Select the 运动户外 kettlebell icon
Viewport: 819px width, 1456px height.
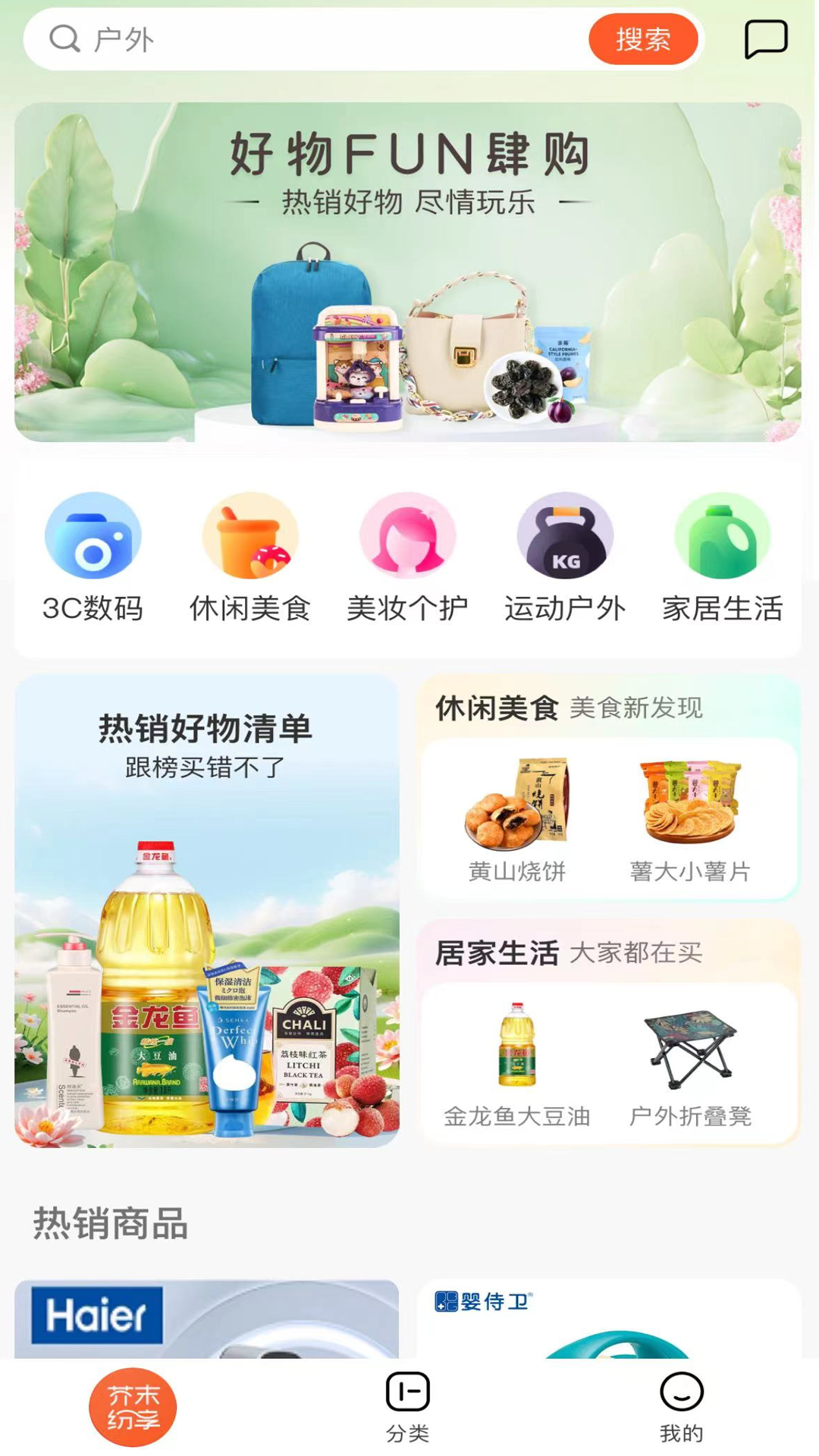(566, 535)
